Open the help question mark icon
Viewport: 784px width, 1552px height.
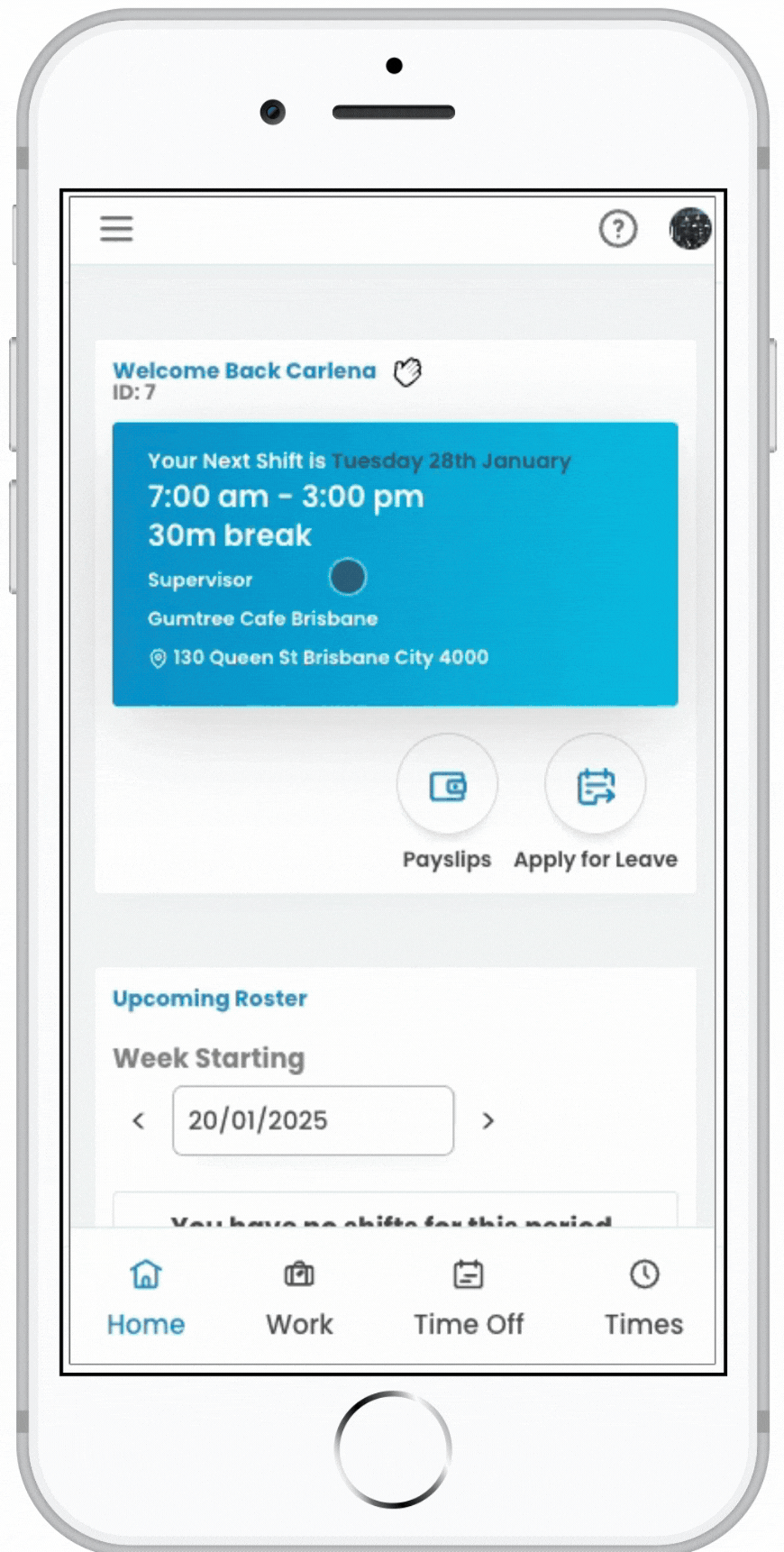point(618,229)
